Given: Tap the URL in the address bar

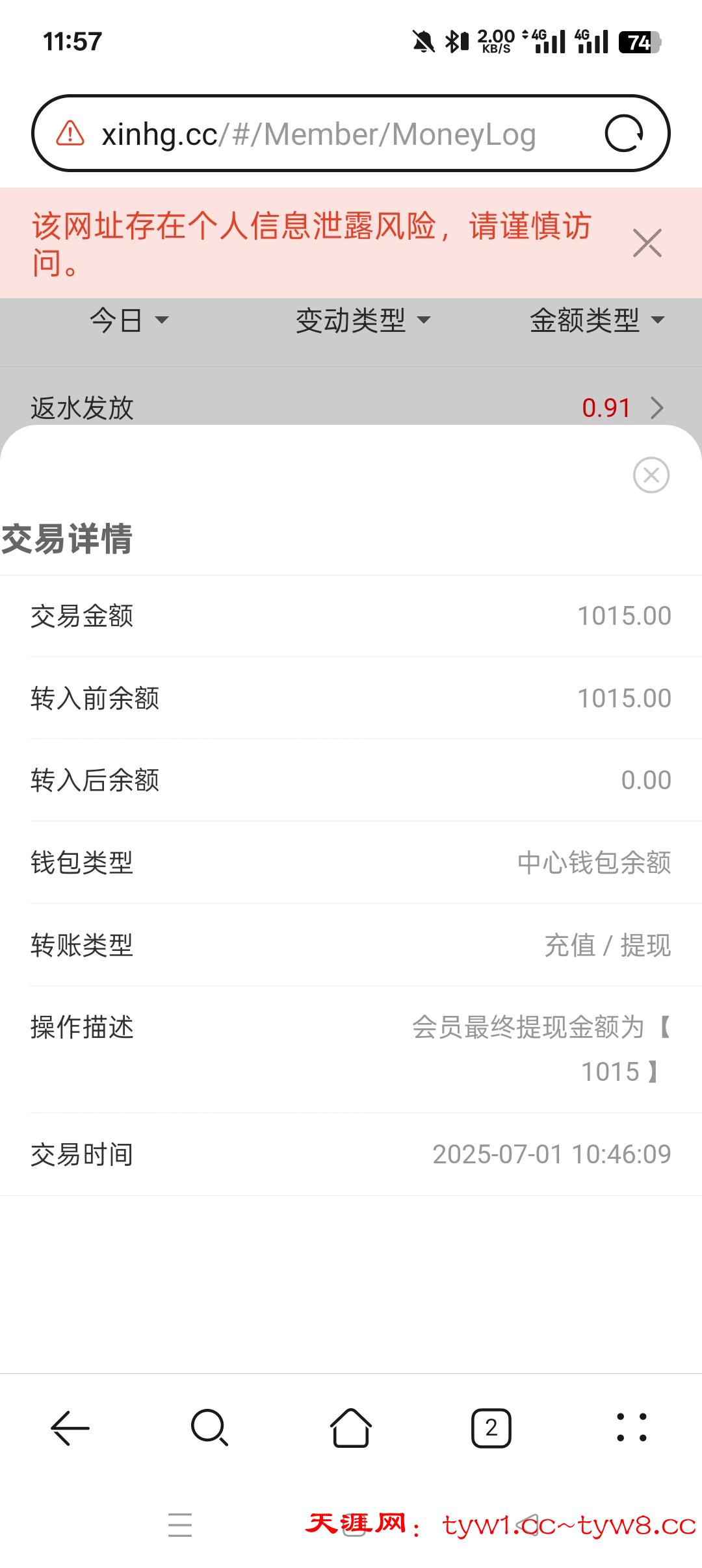Looking at the screenshot, I should [x=318, y=134].
